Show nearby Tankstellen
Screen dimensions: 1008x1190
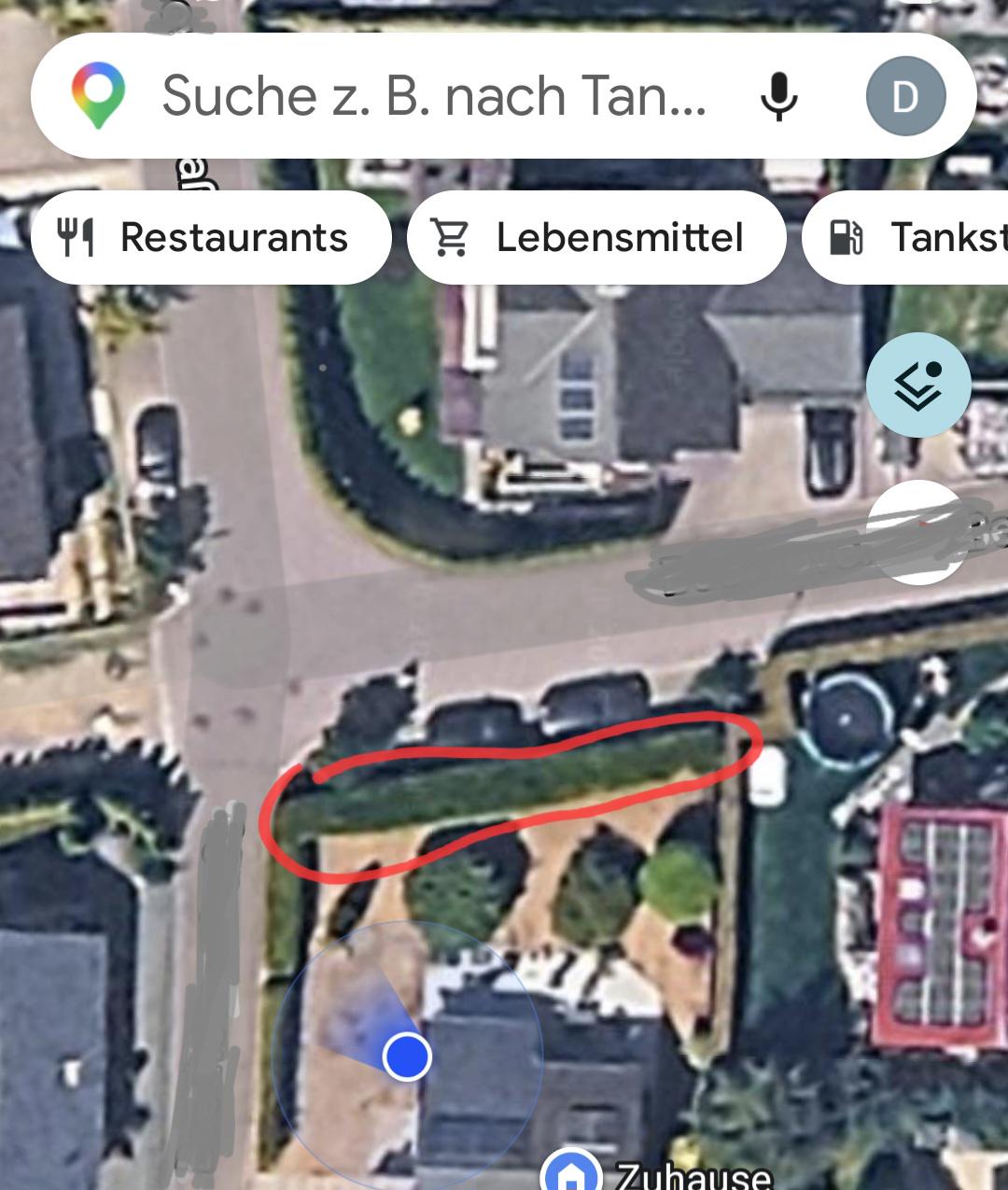click(915, 237)
